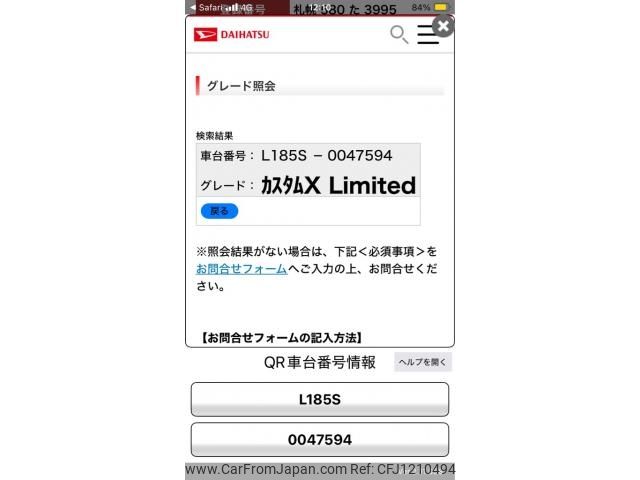The image size is (640, 480).
Task: Select the 0047594 chassis number button
Action: 320,439
